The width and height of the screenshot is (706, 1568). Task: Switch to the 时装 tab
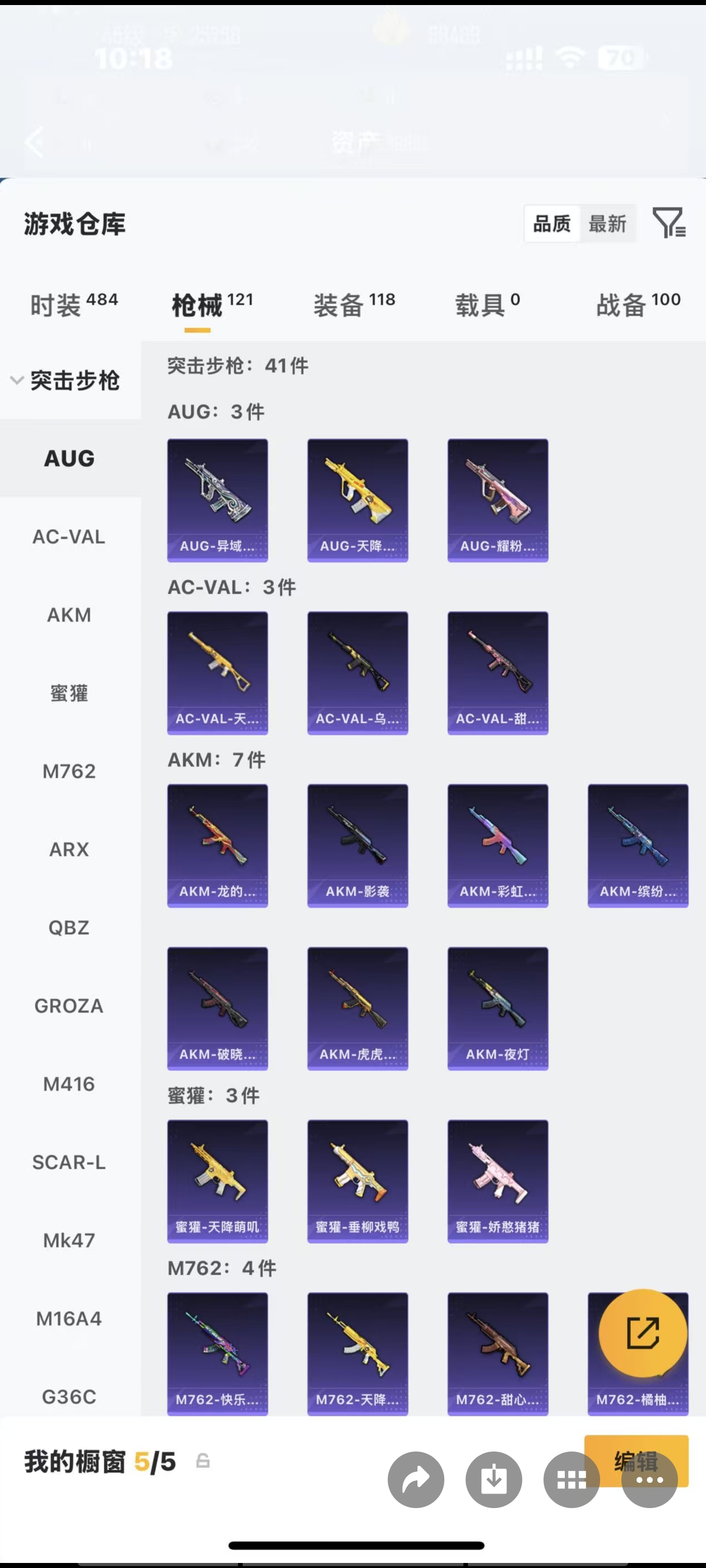pyautogui.click(x=73, y=304)
